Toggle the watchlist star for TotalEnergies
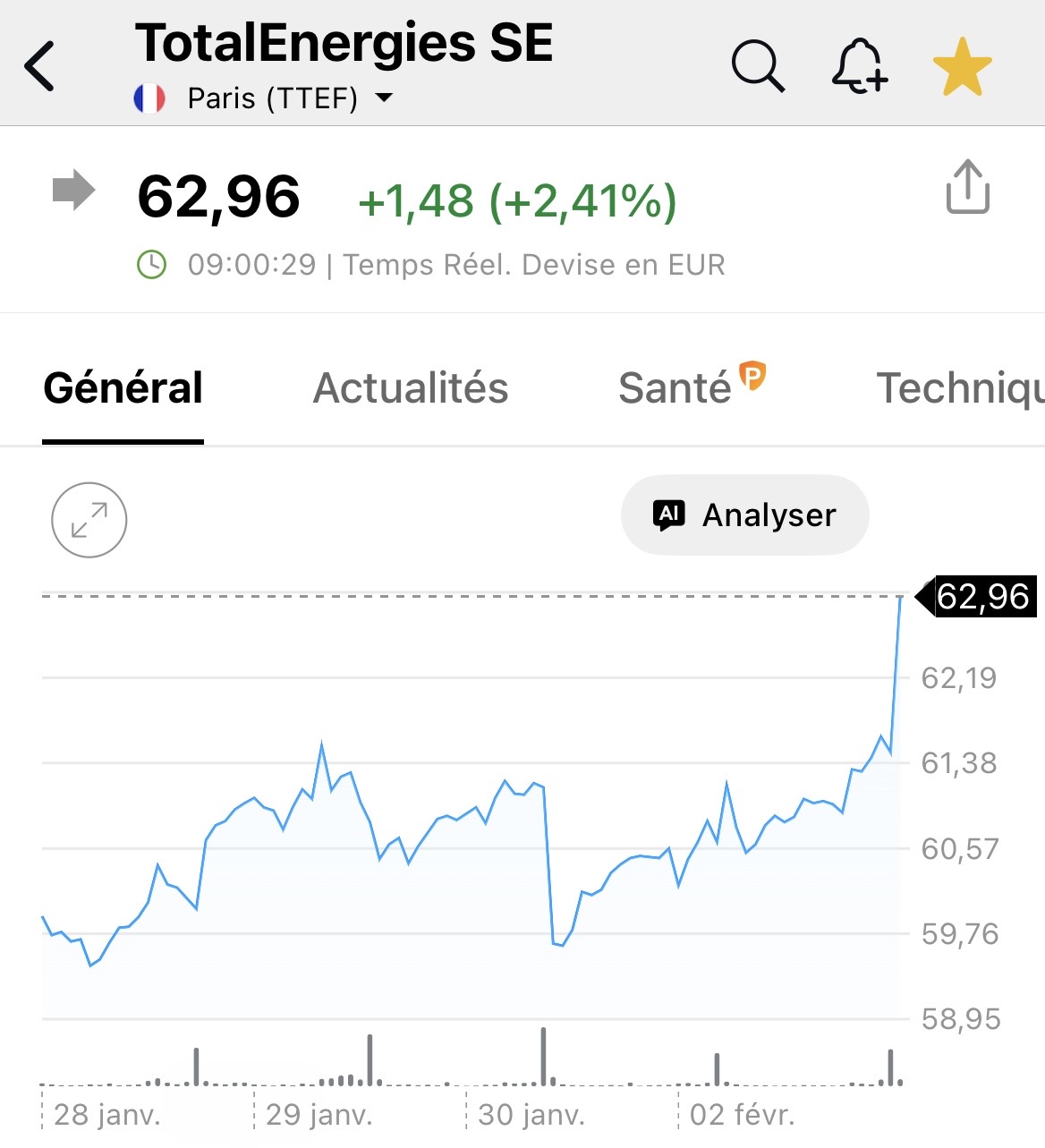 pyautogui.click(x=962, y=66)
